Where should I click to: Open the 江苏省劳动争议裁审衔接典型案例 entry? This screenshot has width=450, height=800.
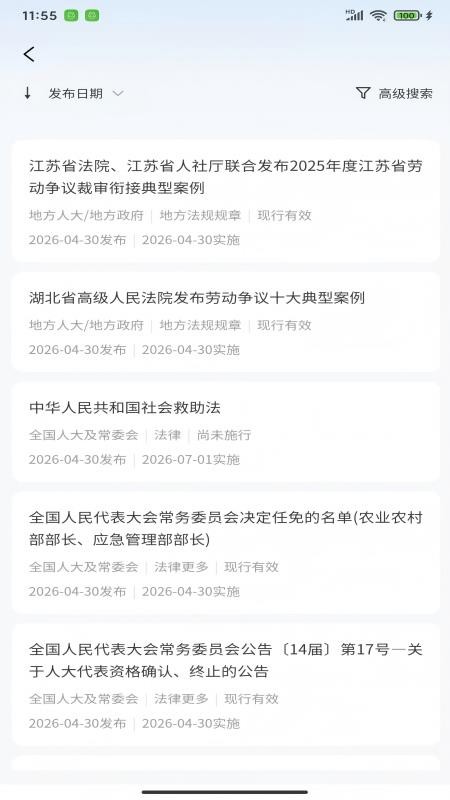(225, 201)
